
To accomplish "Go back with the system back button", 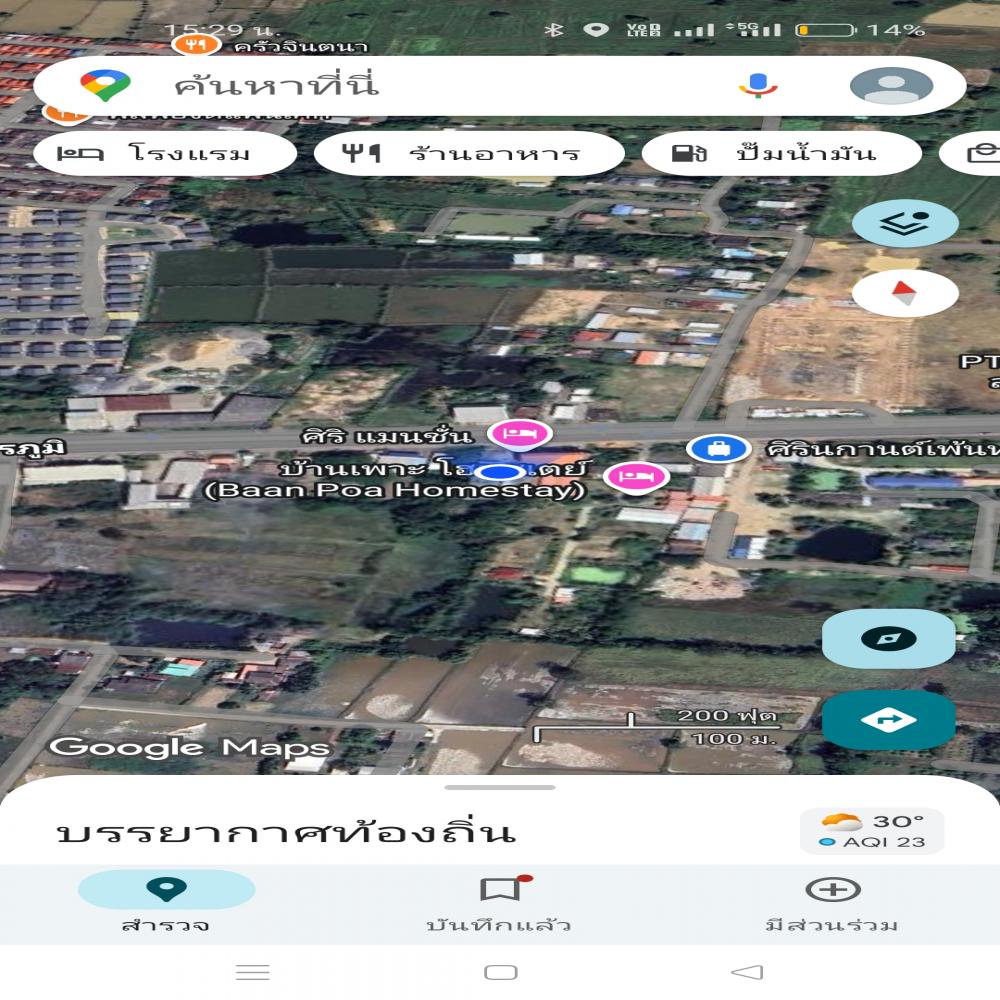I will tap(747, 972).
